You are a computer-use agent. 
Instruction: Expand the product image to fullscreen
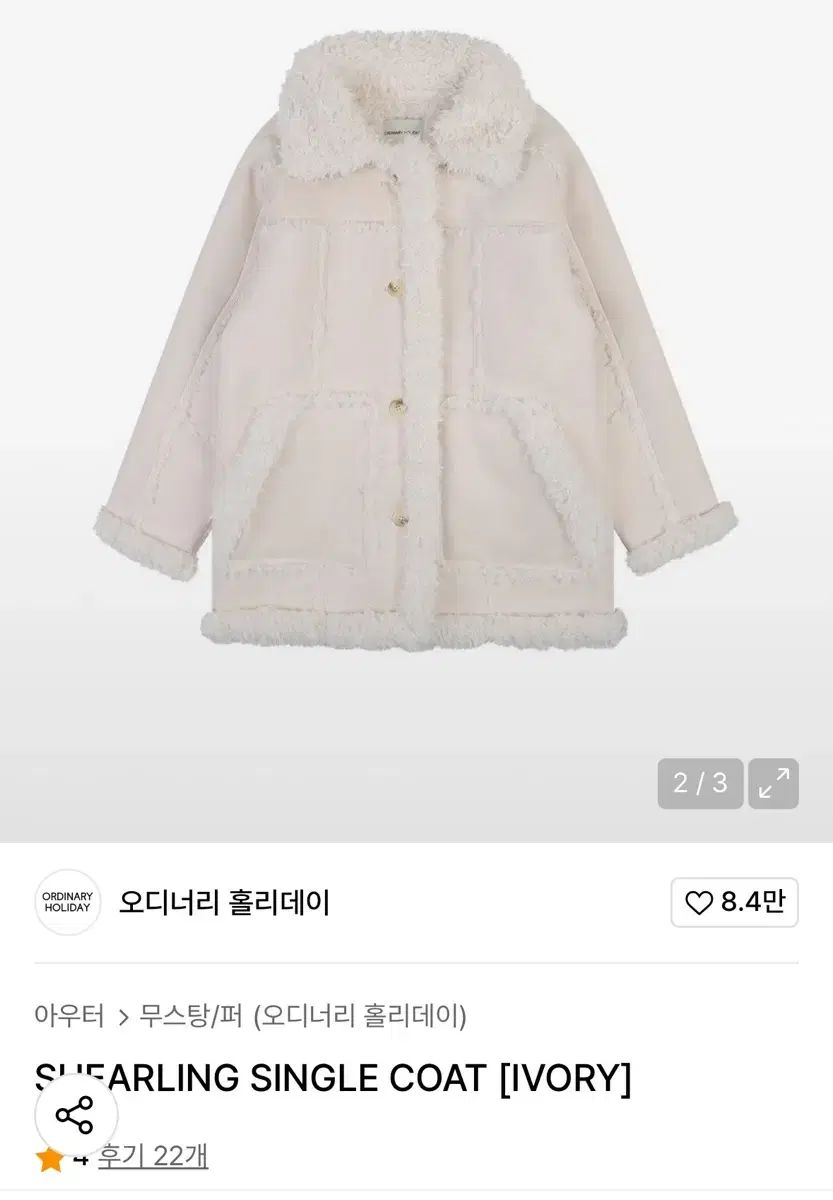[x=773, y=783]
